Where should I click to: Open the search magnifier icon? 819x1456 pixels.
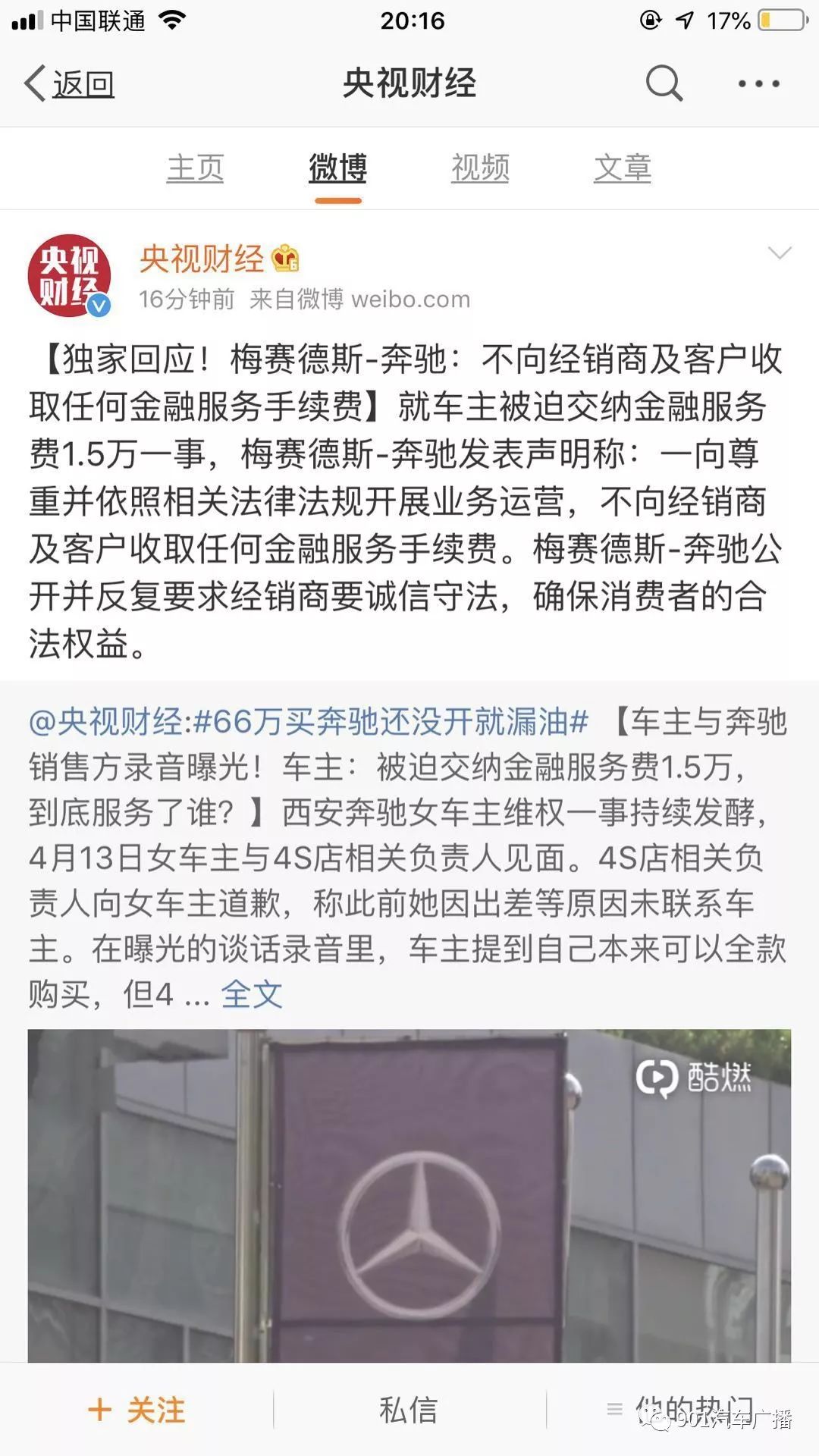(664, 83)
